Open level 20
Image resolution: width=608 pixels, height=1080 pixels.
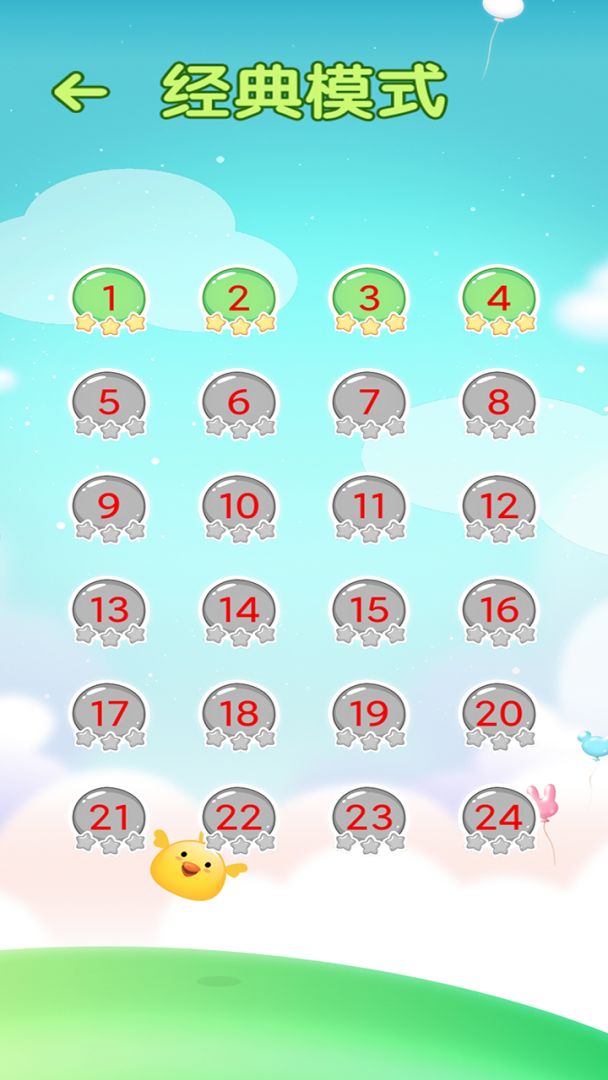pos(499,714)
